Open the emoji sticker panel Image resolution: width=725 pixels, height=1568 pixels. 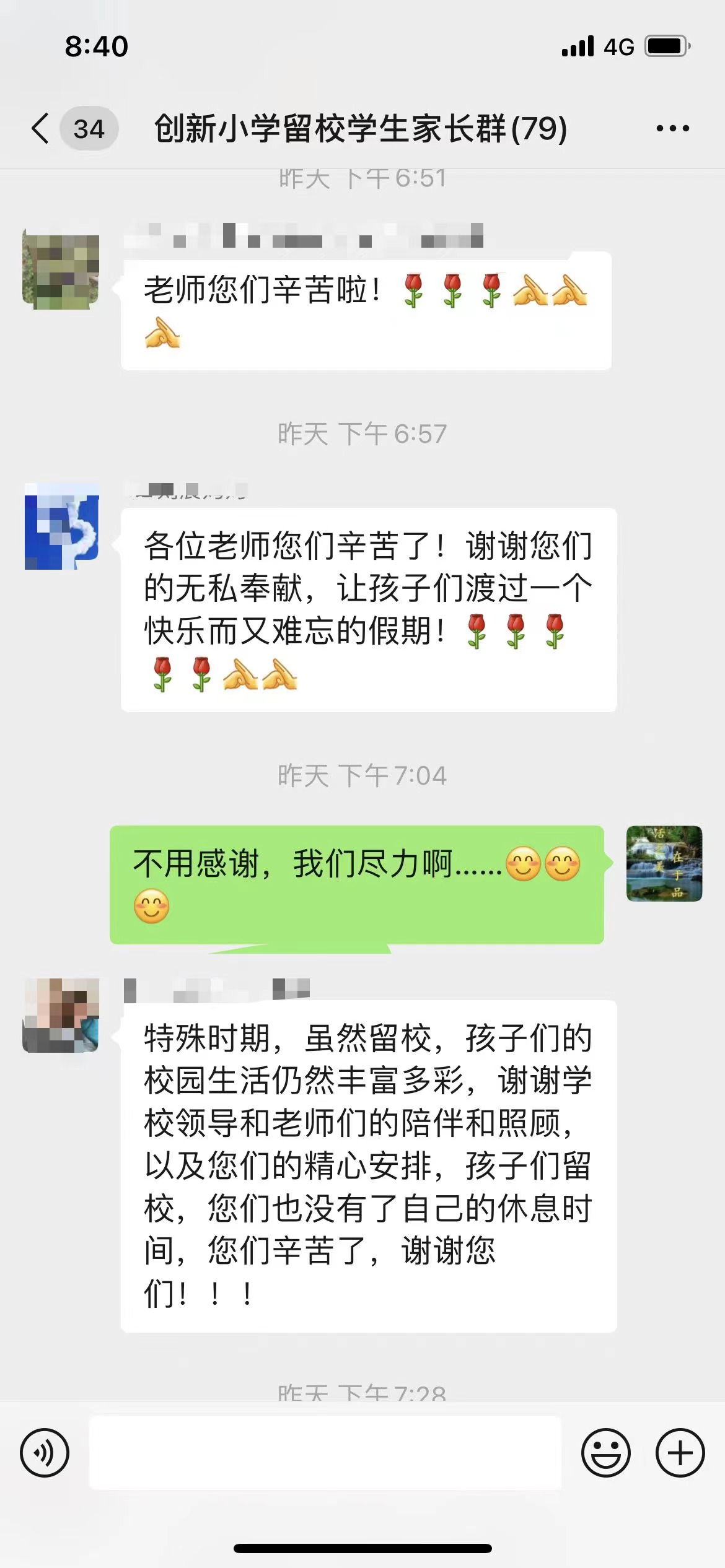(605, 1453)
